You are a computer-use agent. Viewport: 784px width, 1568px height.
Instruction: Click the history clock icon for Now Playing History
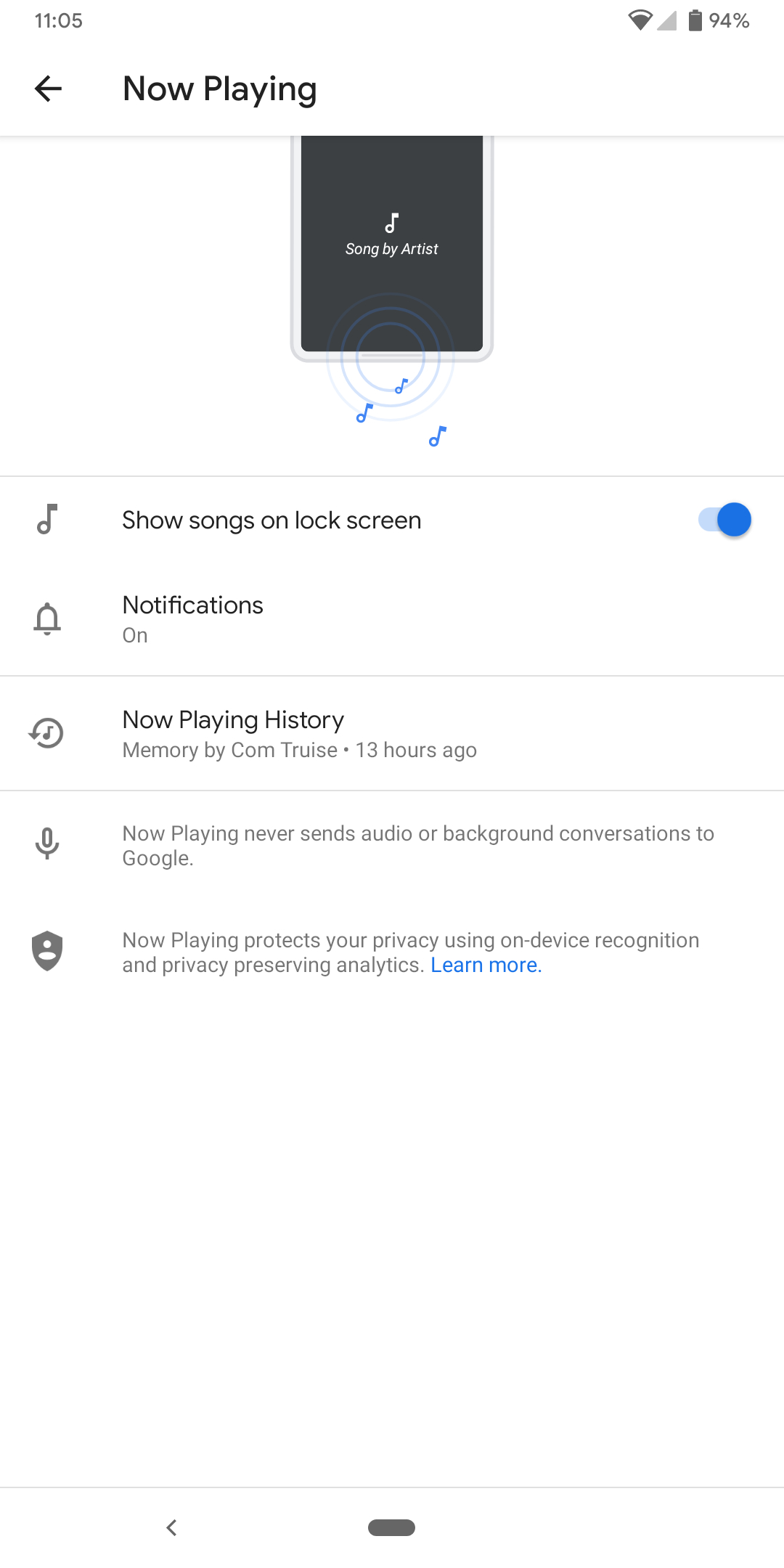pos(46,734)
